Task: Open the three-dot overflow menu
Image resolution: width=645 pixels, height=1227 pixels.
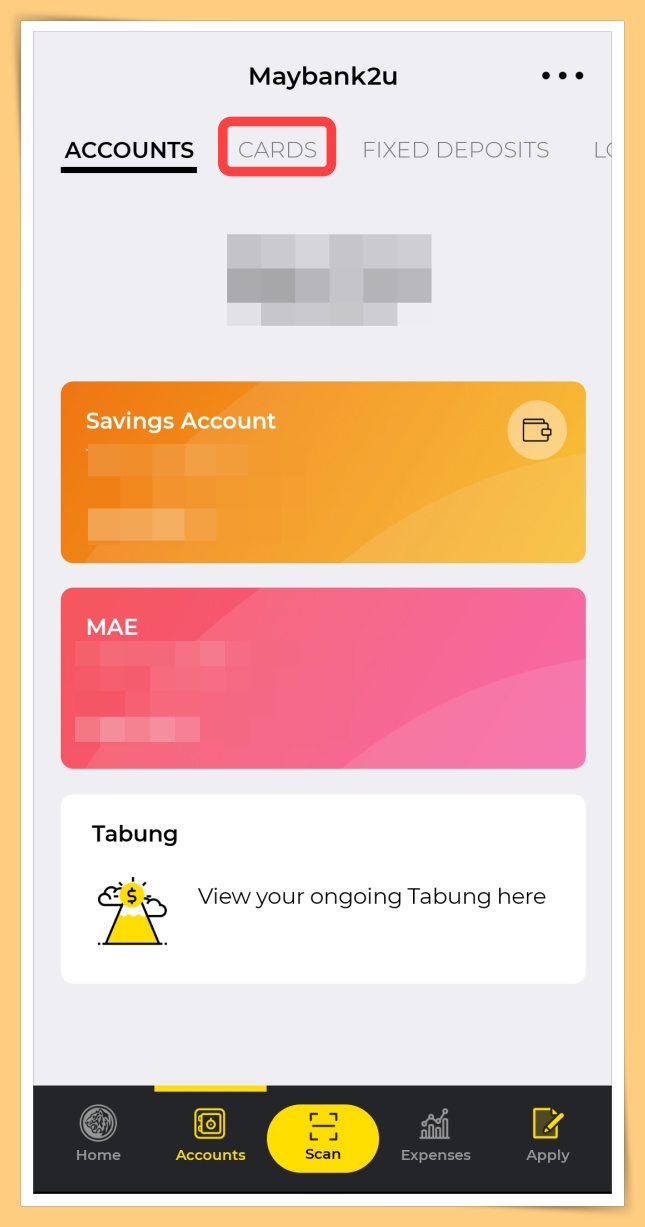Action: coord(562,76)
